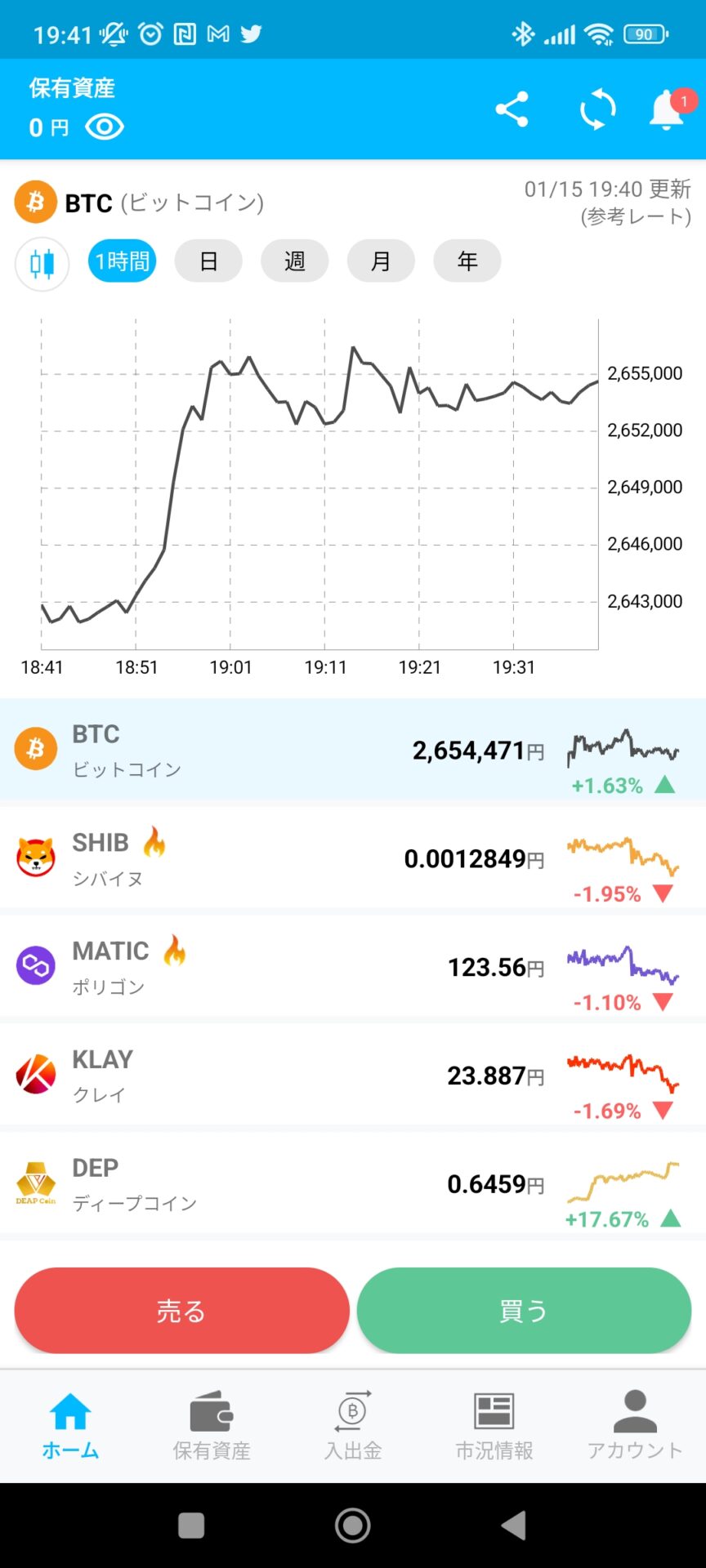Open the KLAY クレイ row
The width and height of the screenshot is (706, 1568).
pyautogui.click(x=353, y=1076)
